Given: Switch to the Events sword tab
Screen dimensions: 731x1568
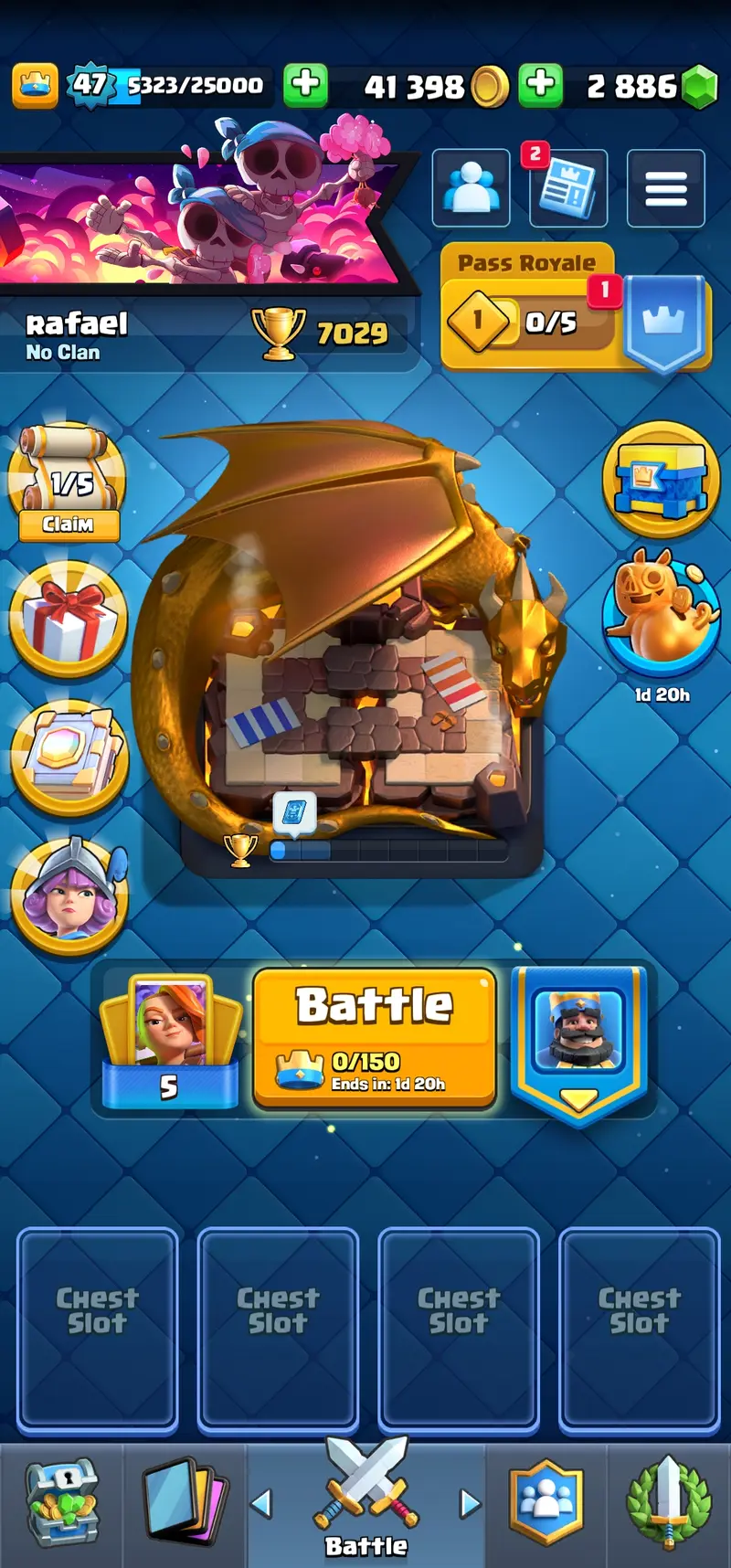Looking at the screenshot, I should click(x=669, y=1503).
